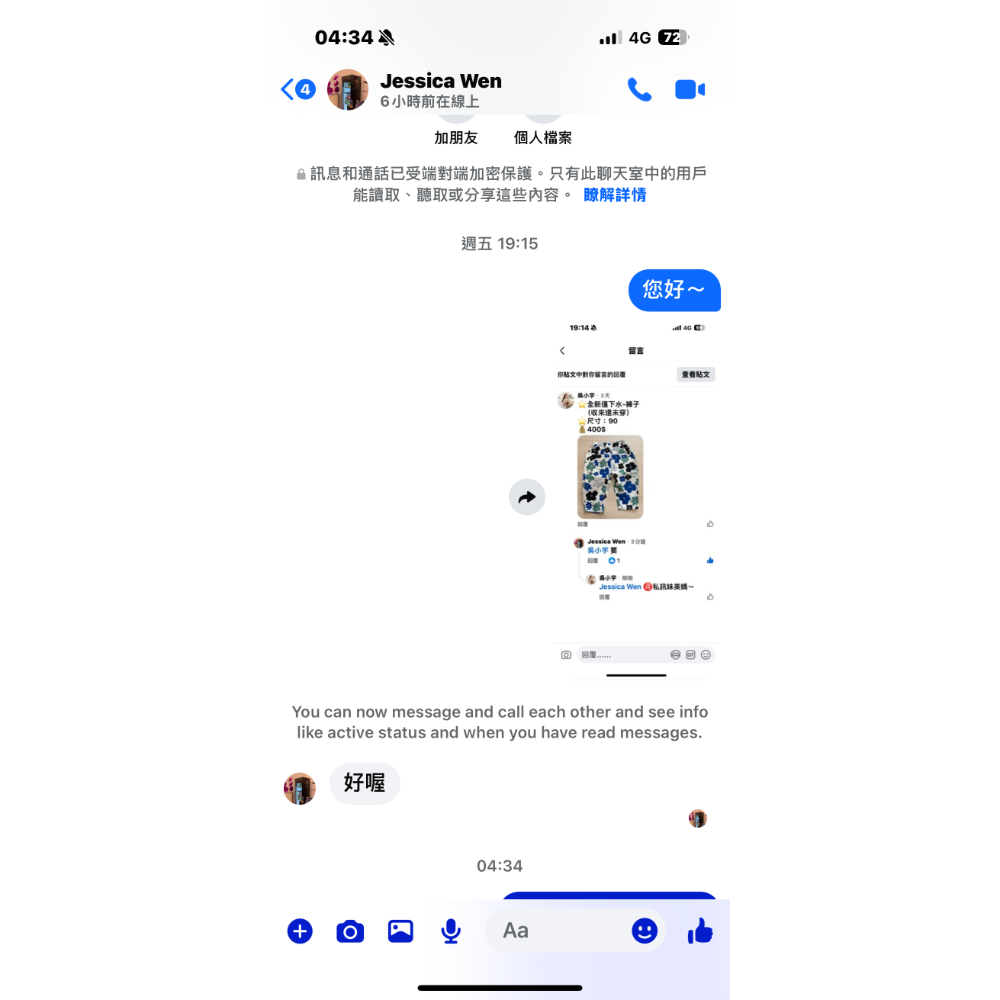This screenshot has height=1000, width=1000.
Task: Open the camera to take a photo
Action: [350, 931]
